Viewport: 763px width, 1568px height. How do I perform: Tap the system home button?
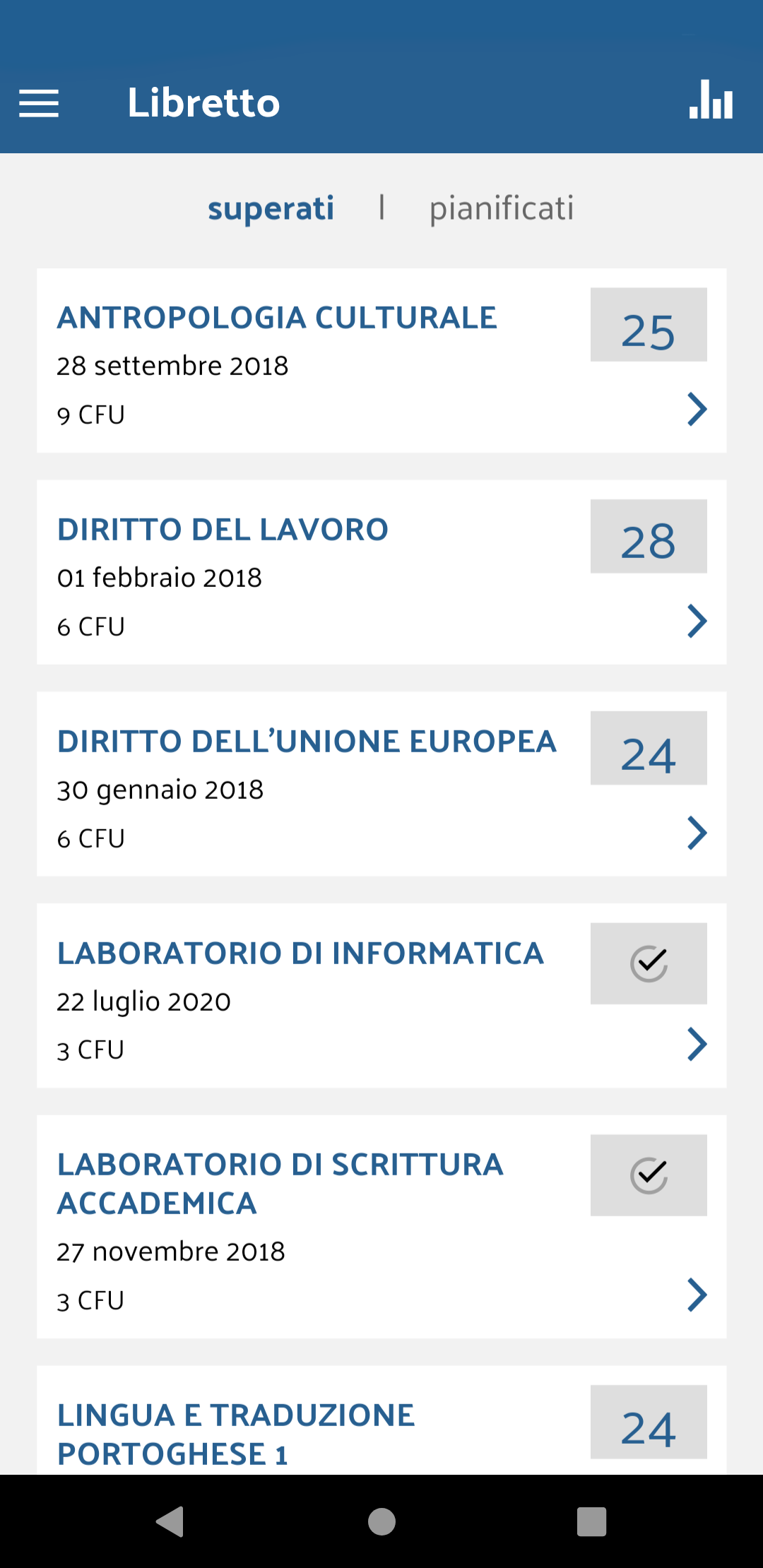click(x=381, y=1521)
